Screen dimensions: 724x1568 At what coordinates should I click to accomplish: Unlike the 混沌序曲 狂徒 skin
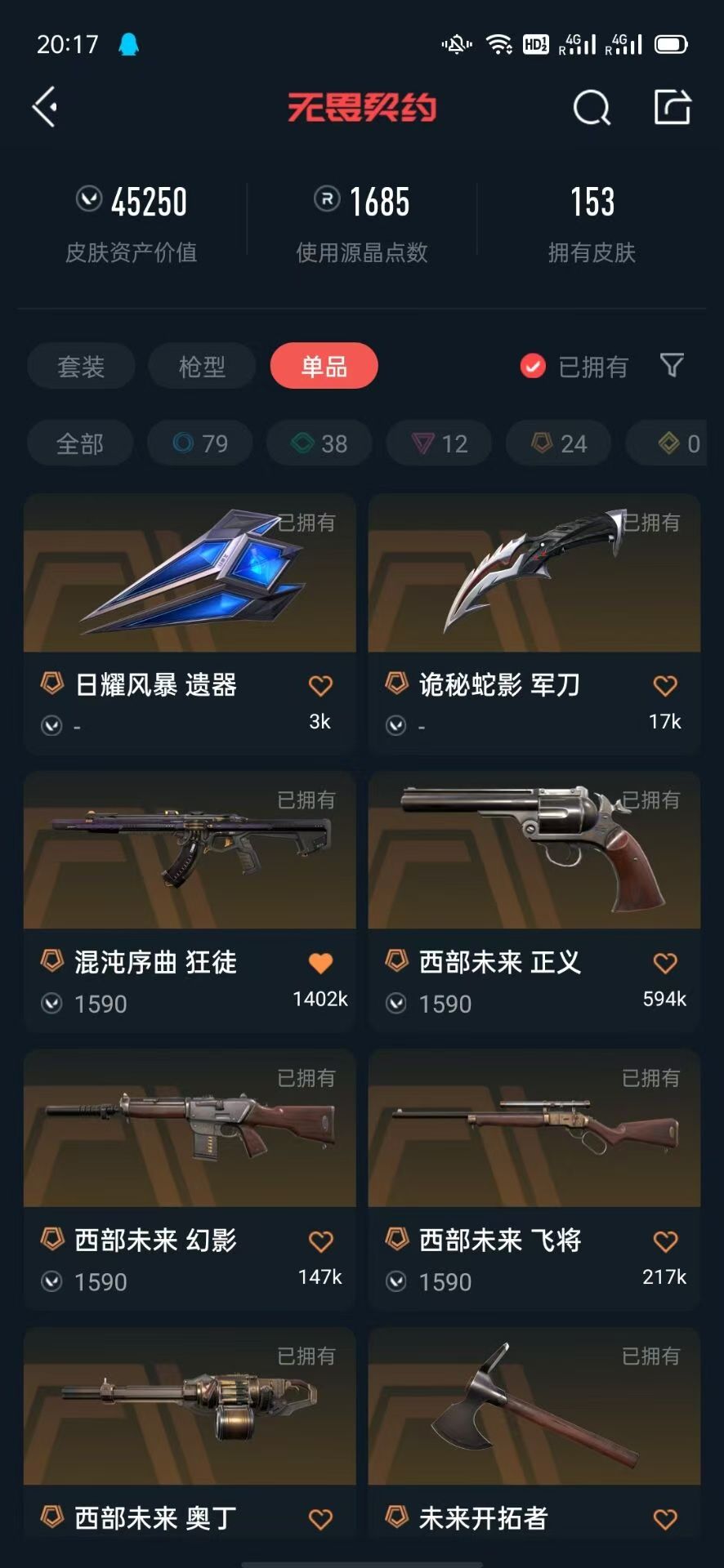coord(320,964)
